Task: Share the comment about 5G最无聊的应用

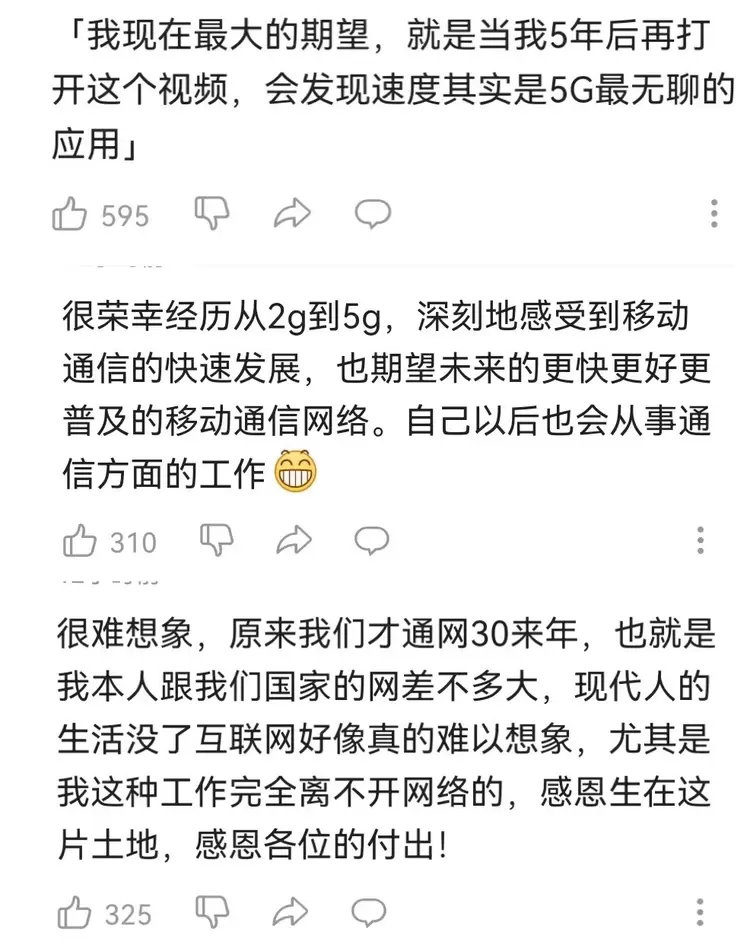Action: pos(293,214)
